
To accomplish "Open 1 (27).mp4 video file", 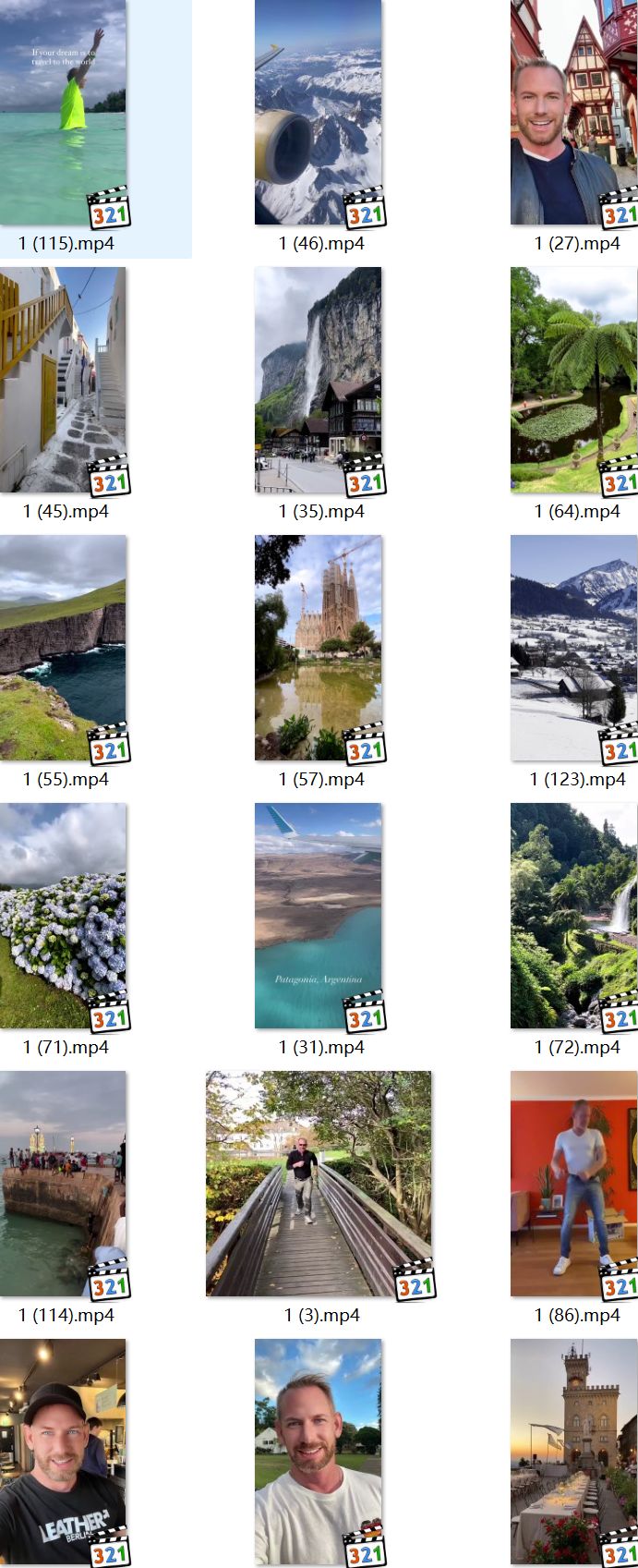I will 573,113.
